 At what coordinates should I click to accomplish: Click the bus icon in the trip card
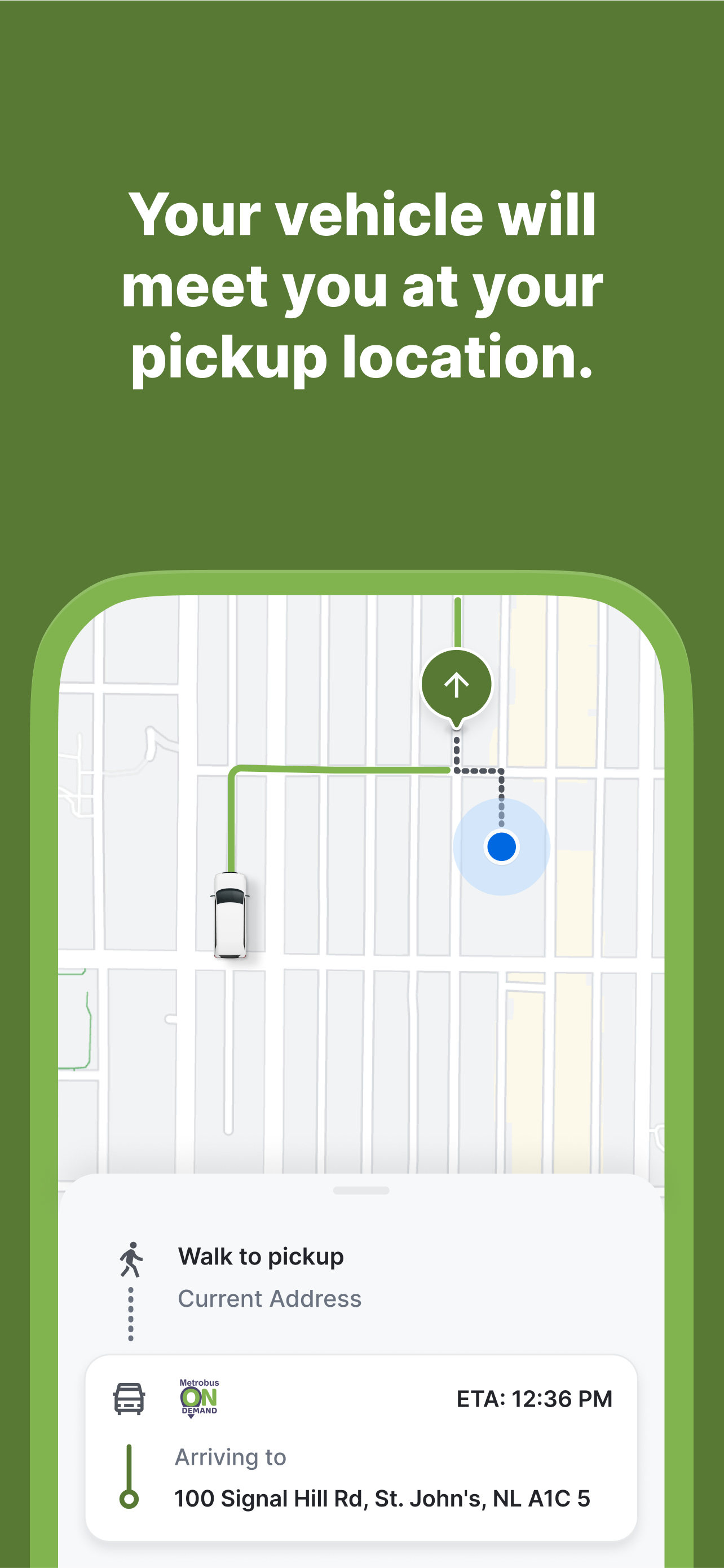(130, 1400)
